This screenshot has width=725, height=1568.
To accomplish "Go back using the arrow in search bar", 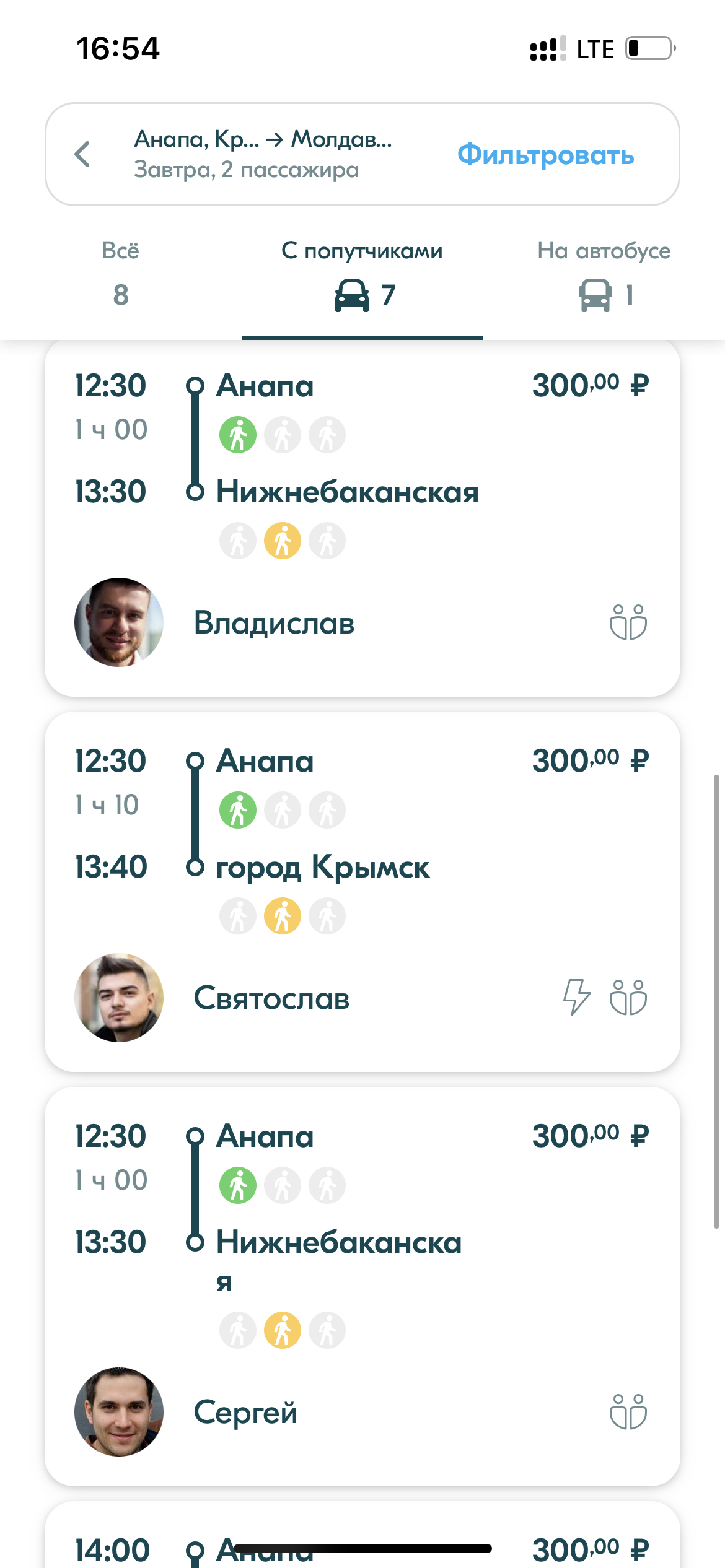I will 82,154.
